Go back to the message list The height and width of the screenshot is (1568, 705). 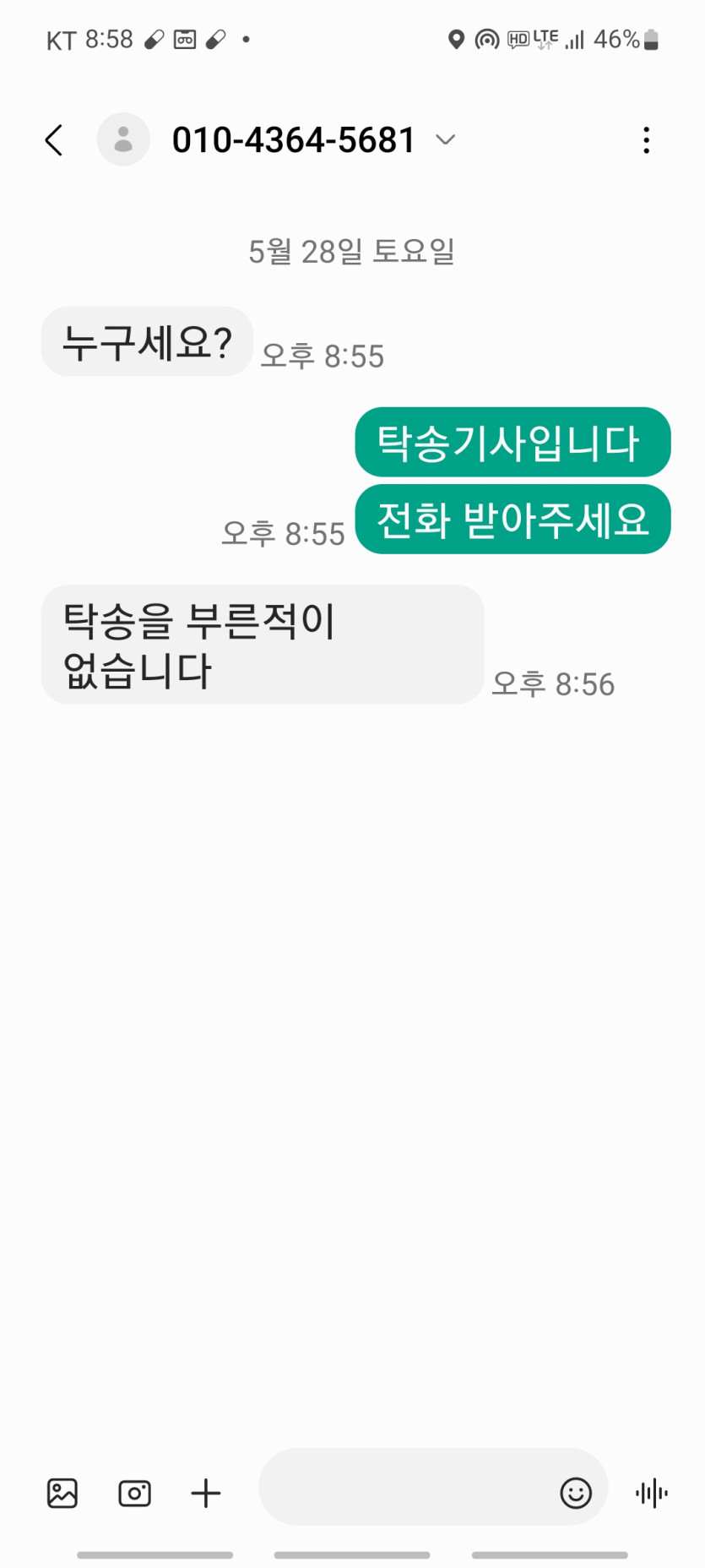[x=54, y=140]
